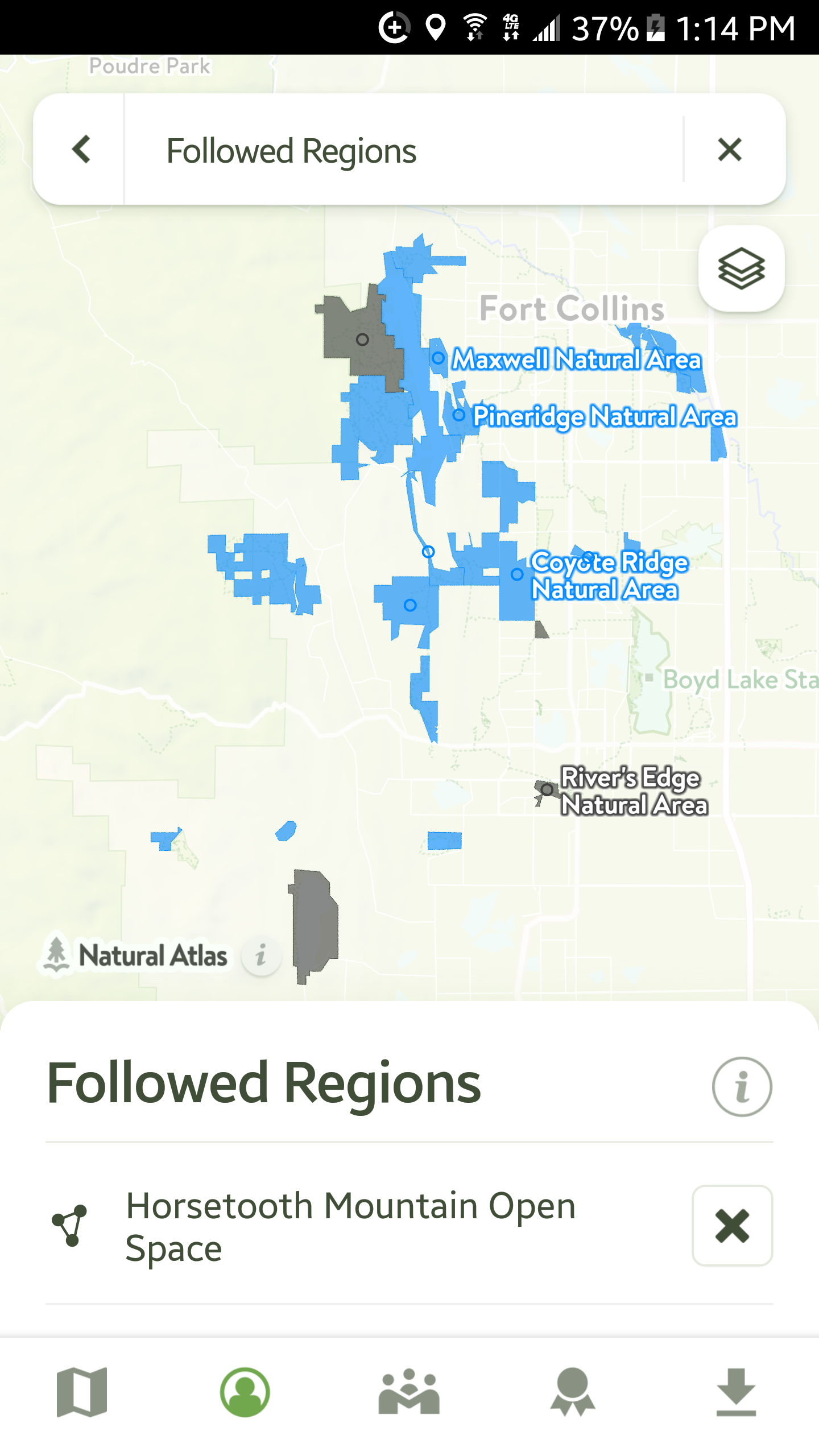819x1456 pixels.
Task: Open the downloads tab
Action: (x=736, y=1392)
